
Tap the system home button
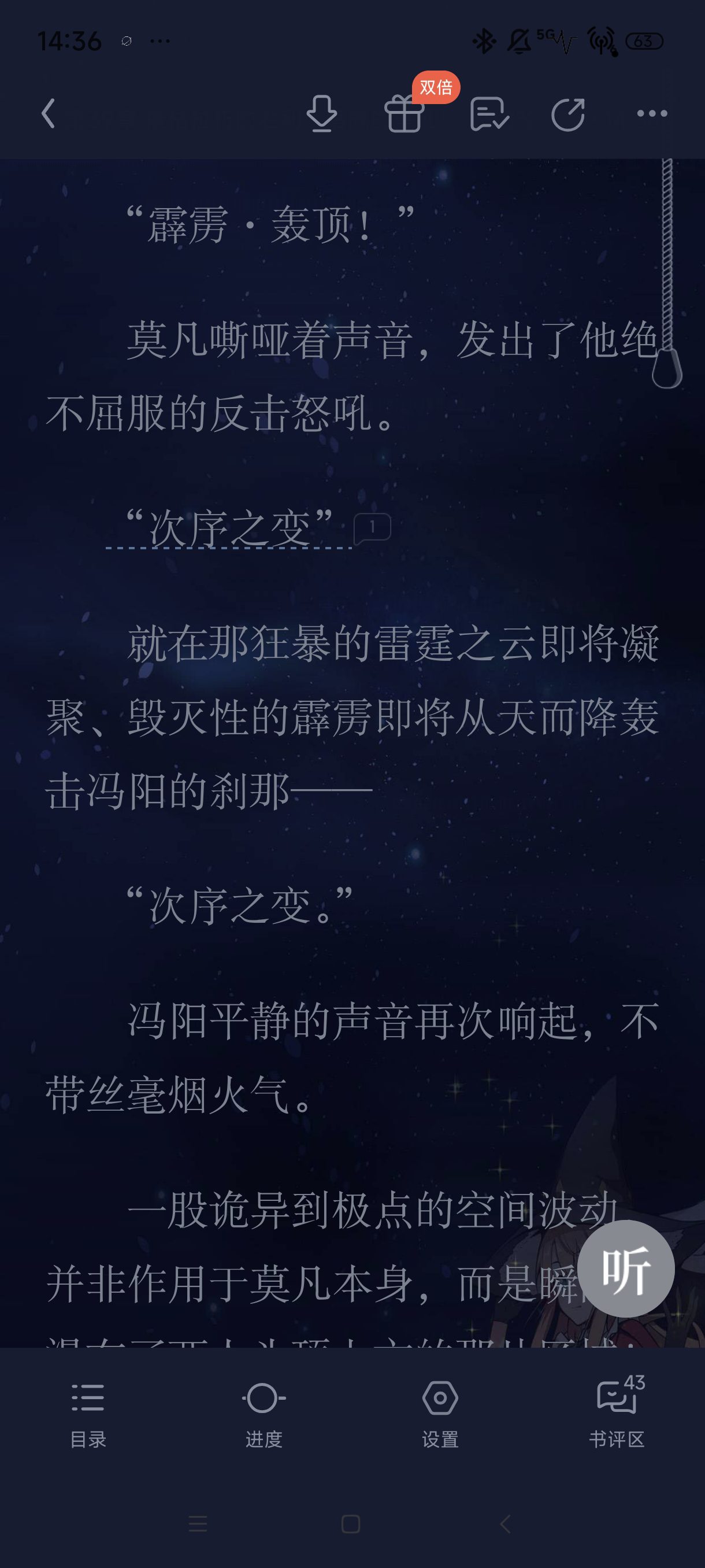[351, 1524]
